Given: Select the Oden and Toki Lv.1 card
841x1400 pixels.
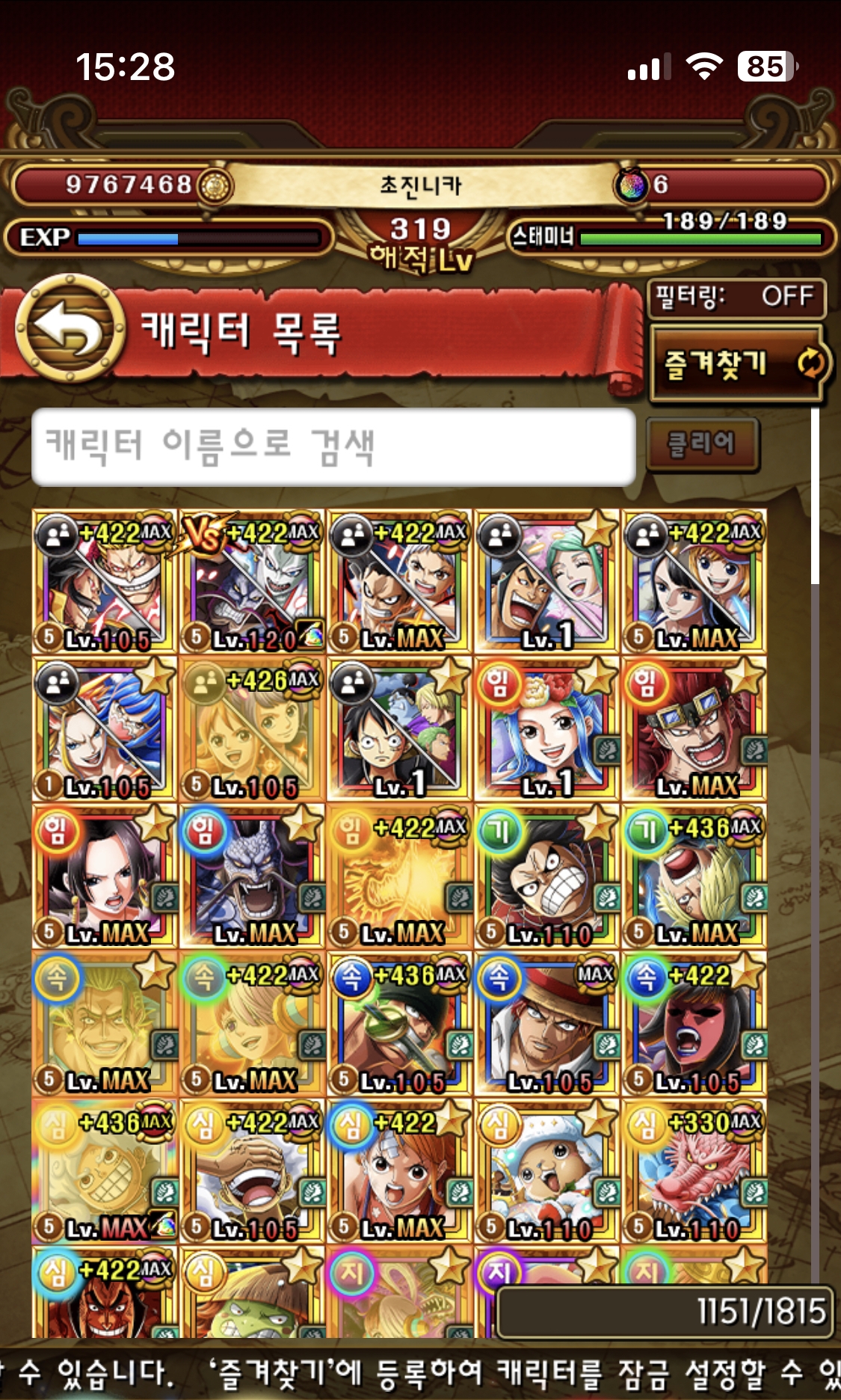Looking at the screenshot, I should point(546,582).
